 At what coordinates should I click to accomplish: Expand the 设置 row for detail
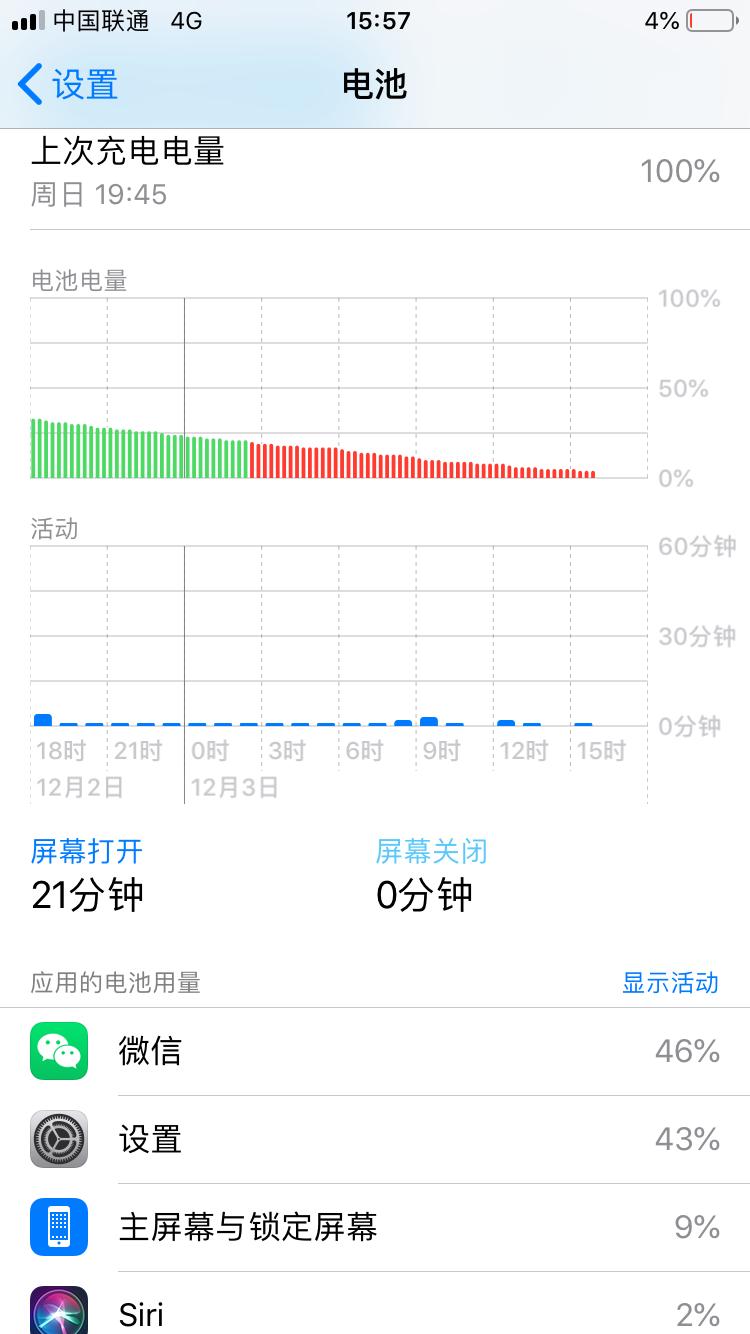click(x=375, y=1139)
